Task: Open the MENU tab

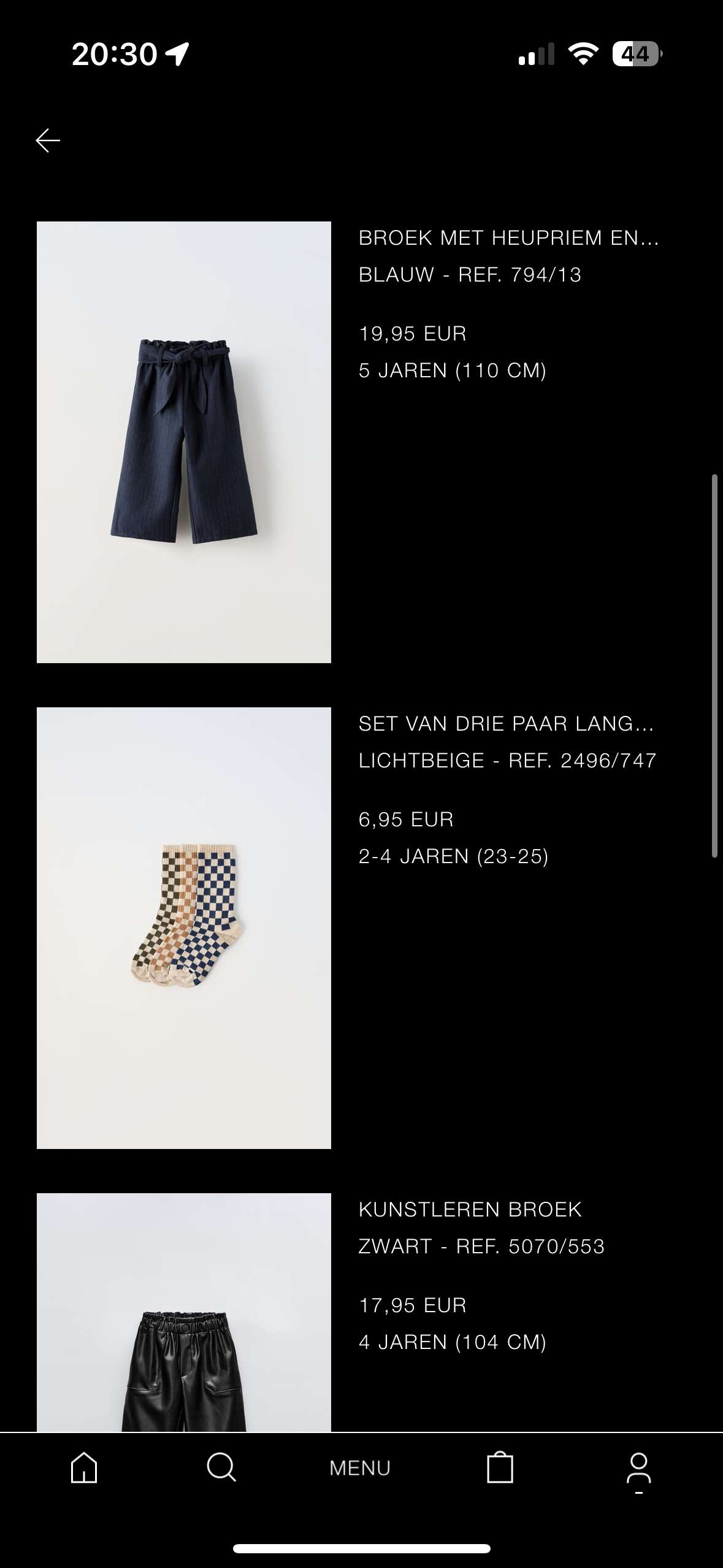Action: coord(360,1468)
